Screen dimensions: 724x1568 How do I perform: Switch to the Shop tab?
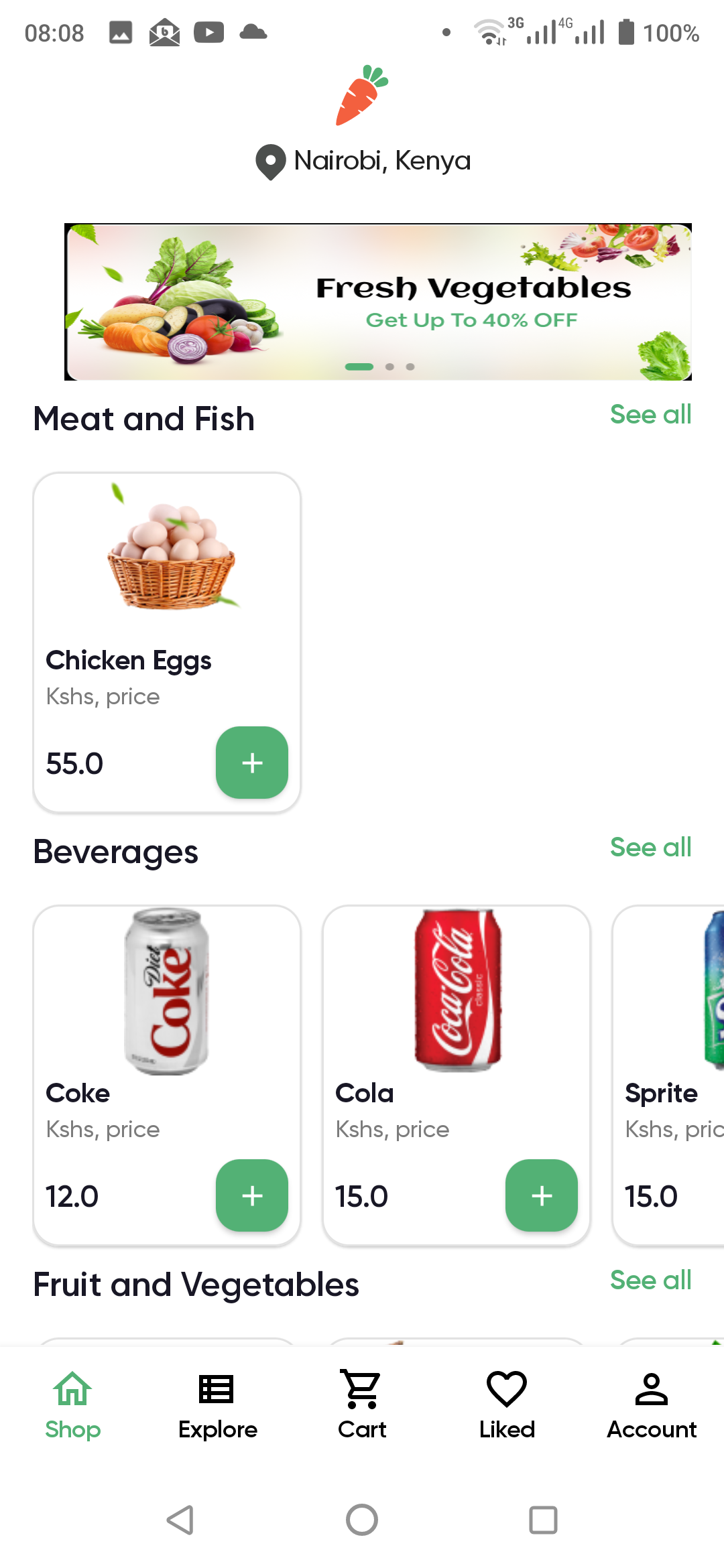pyautogui.click(x=72, y=1404)
